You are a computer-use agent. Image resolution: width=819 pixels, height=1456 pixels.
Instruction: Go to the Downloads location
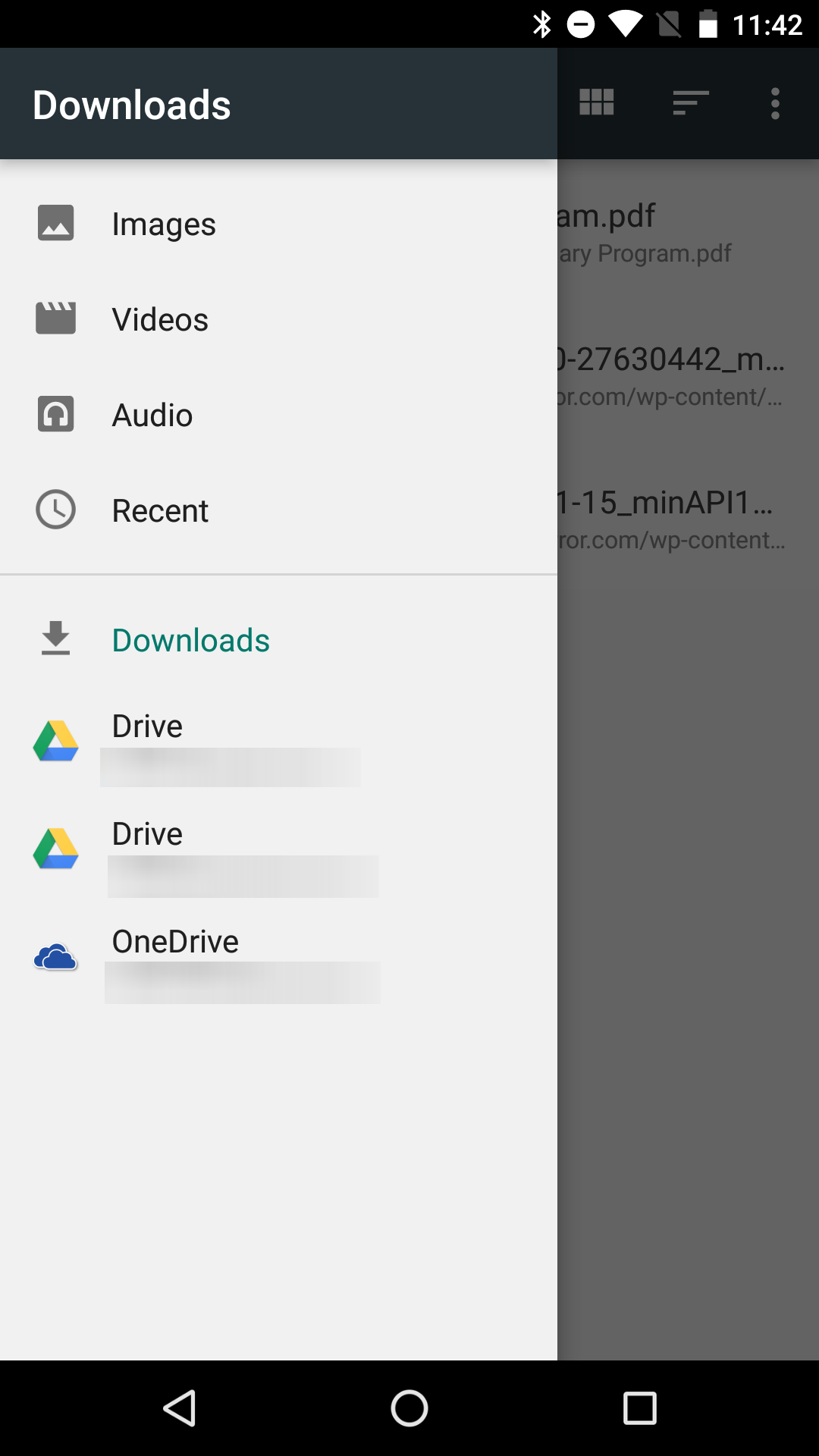tap(278, 640)
